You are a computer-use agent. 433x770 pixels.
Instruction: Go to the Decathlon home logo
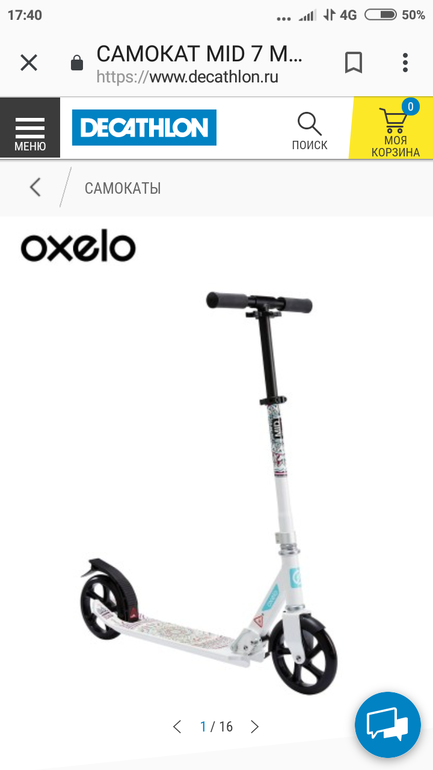(x=144, y=128)
